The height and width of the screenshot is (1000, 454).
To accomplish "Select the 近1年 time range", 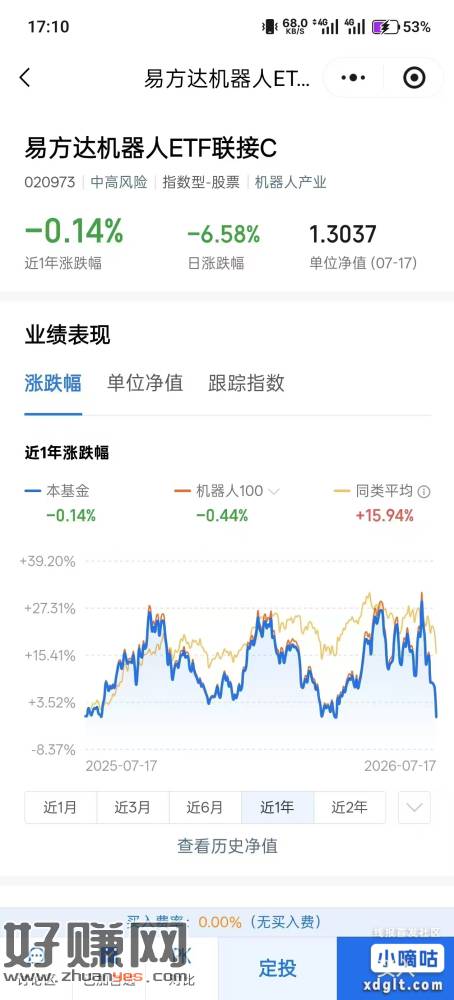I will pos(277,807).
